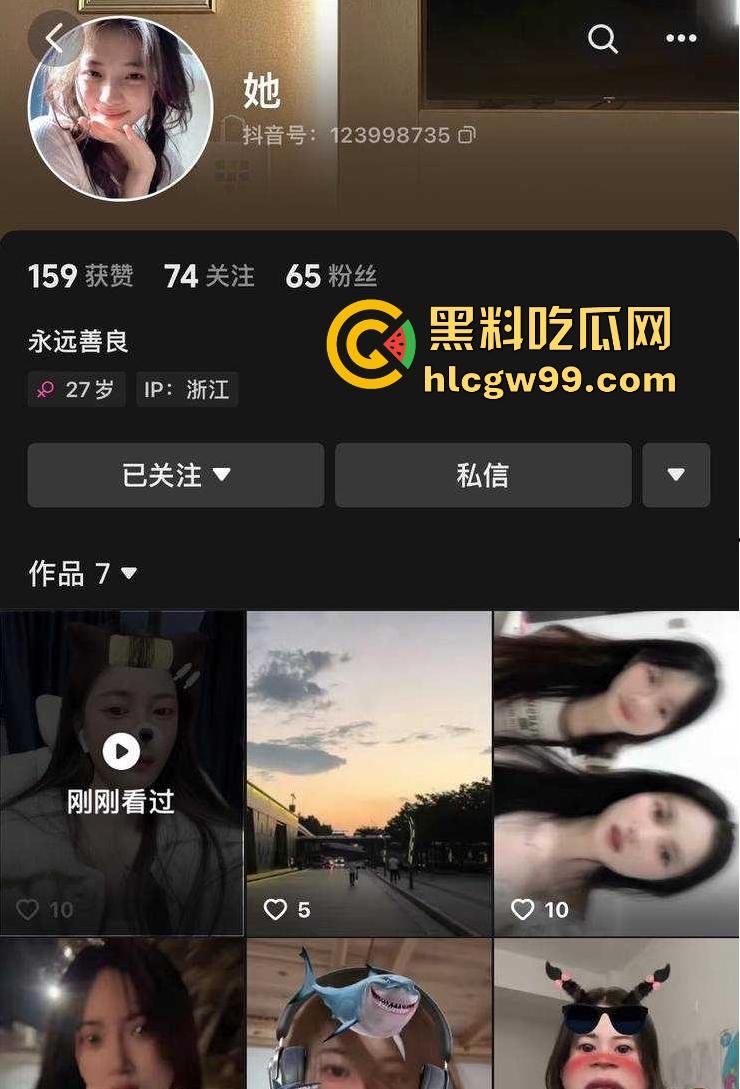The width and height of the screenshot is (740, 1089).
Task: Open the 74 关注 following list
Action: 208,276
